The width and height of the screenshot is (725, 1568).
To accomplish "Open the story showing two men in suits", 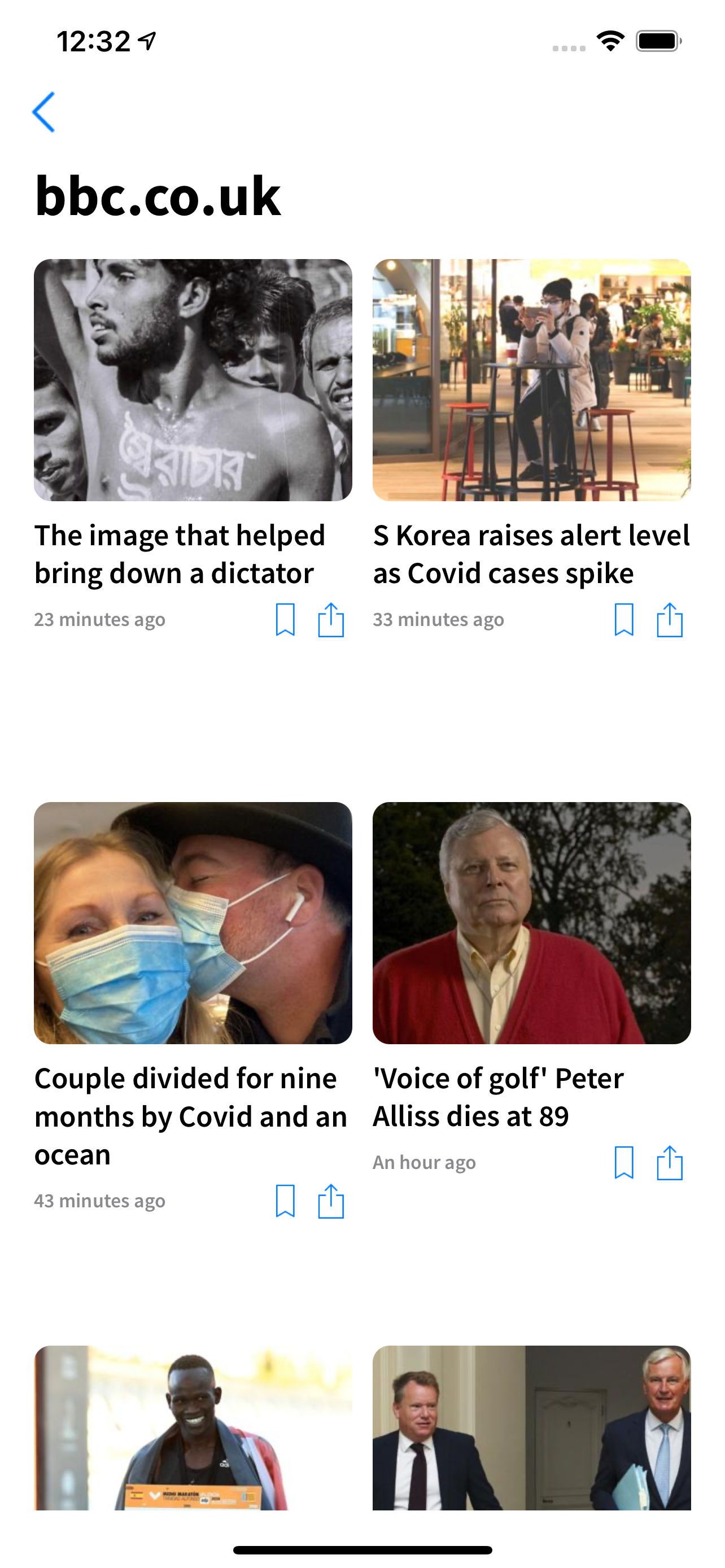I will 531,1428.
